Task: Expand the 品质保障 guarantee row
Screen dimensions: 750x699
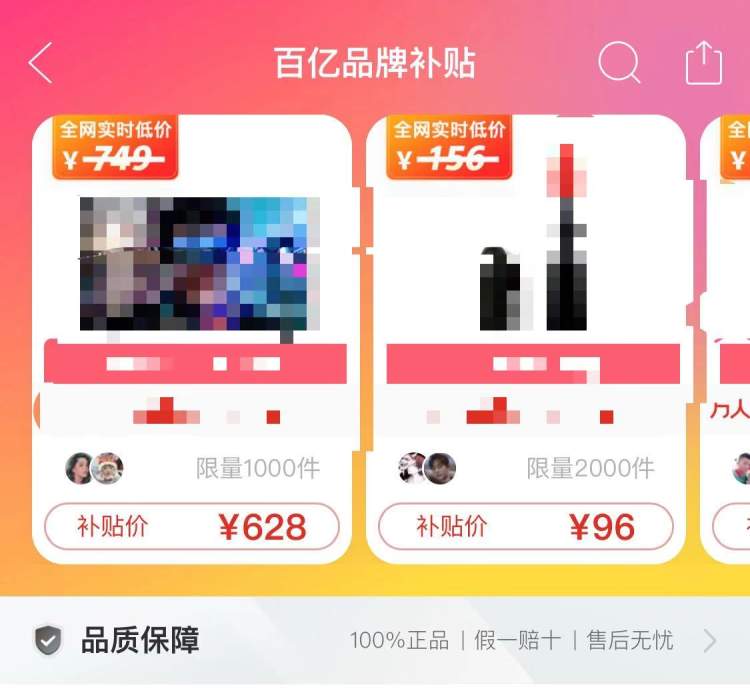Action: click(x=374, y=641)
